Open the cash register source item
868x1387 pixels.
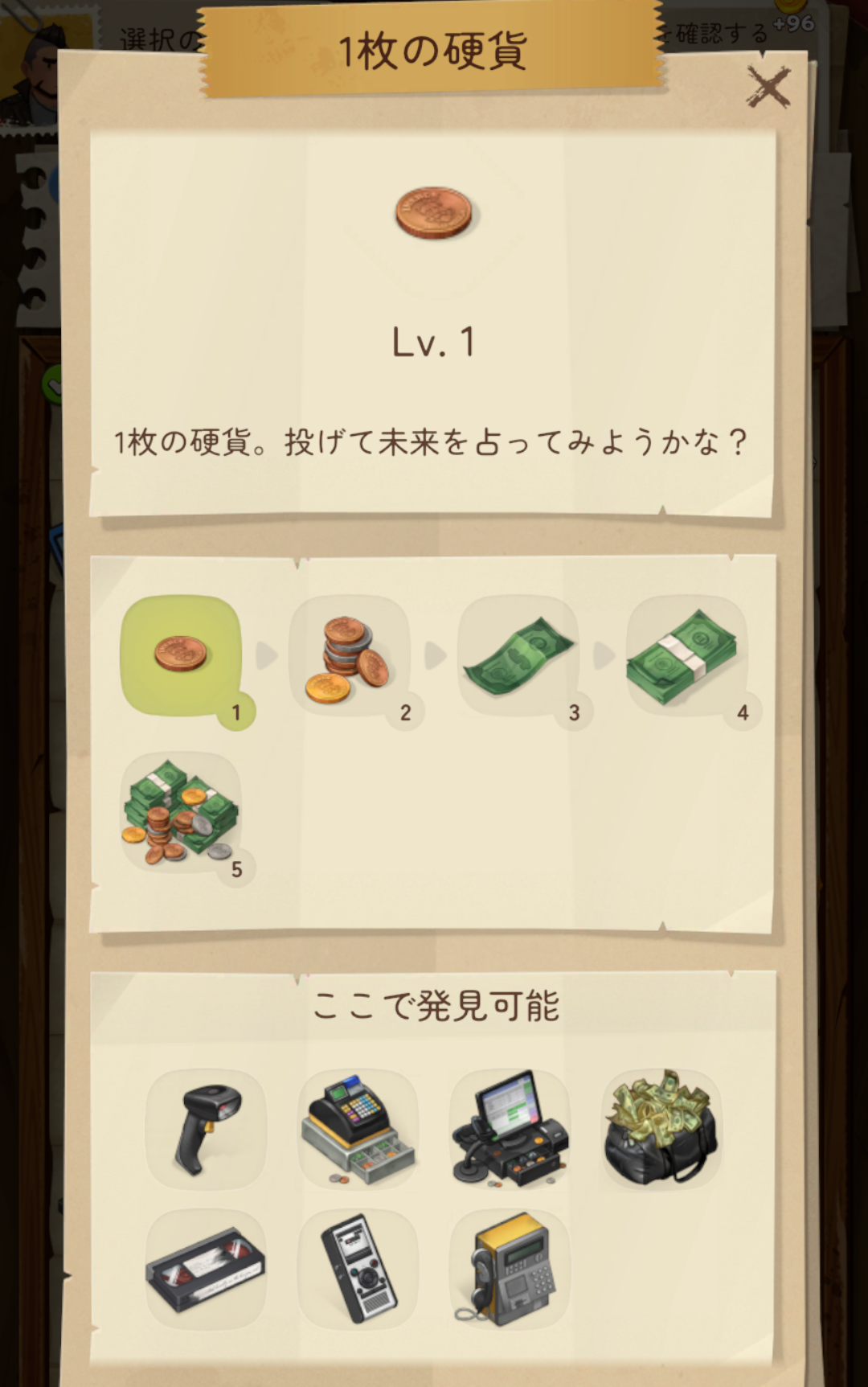click(x=358, y=1129)
